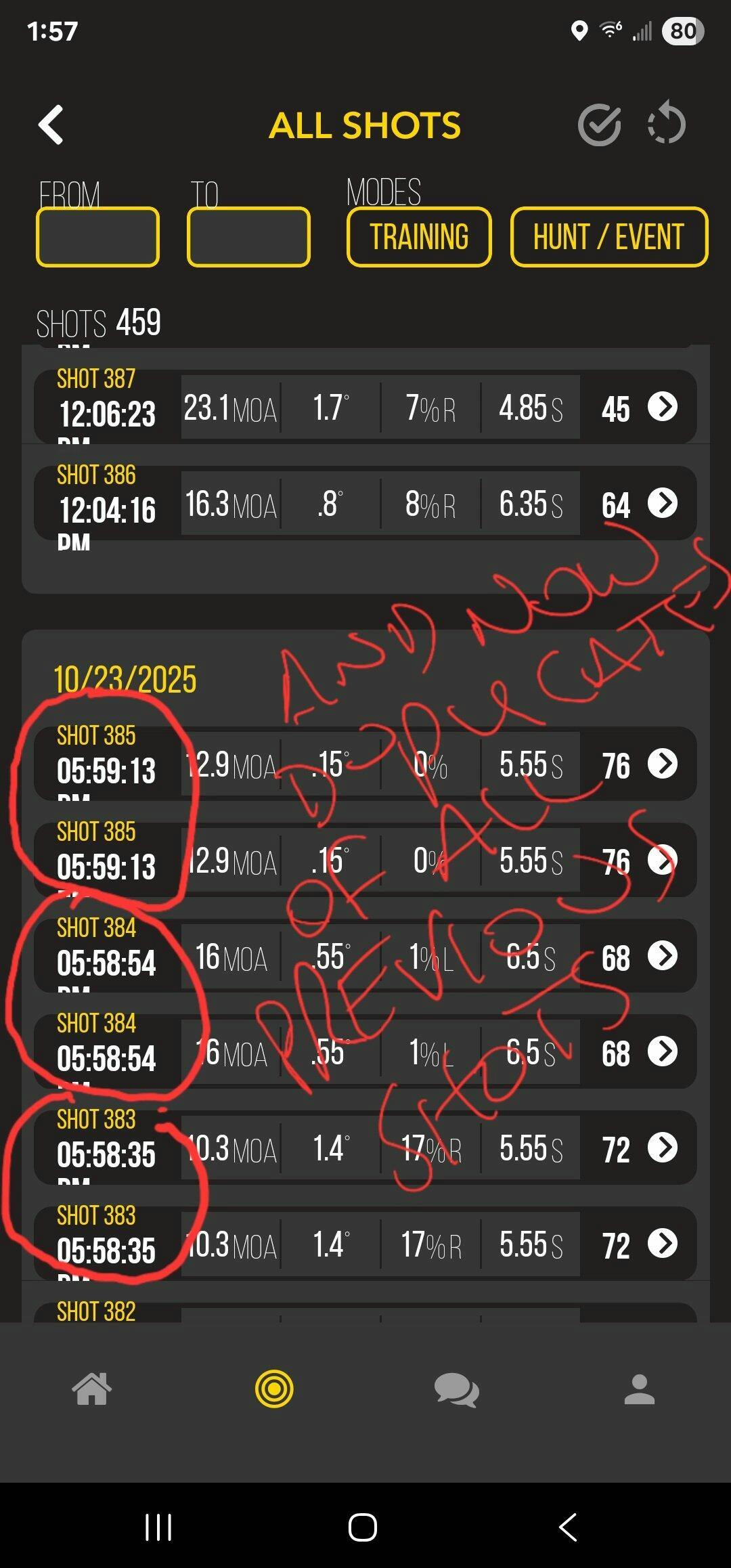Viewport: 731px width, 1568px height.
Task: Tap the system home button
Action: pos(363,1527)
